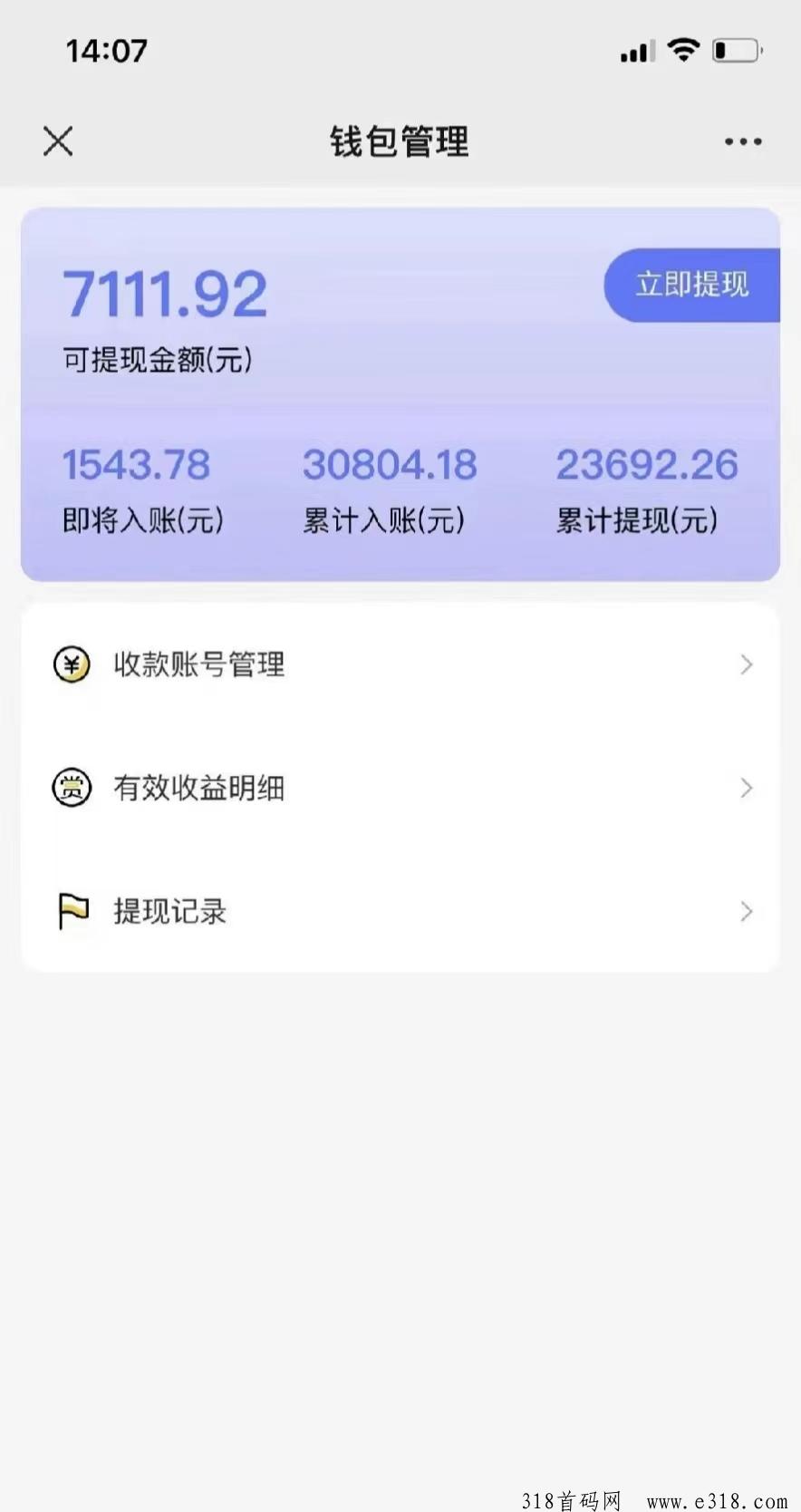Tap the 立即提现 withdraw button

pyautogui.click(x=692, y=285)
